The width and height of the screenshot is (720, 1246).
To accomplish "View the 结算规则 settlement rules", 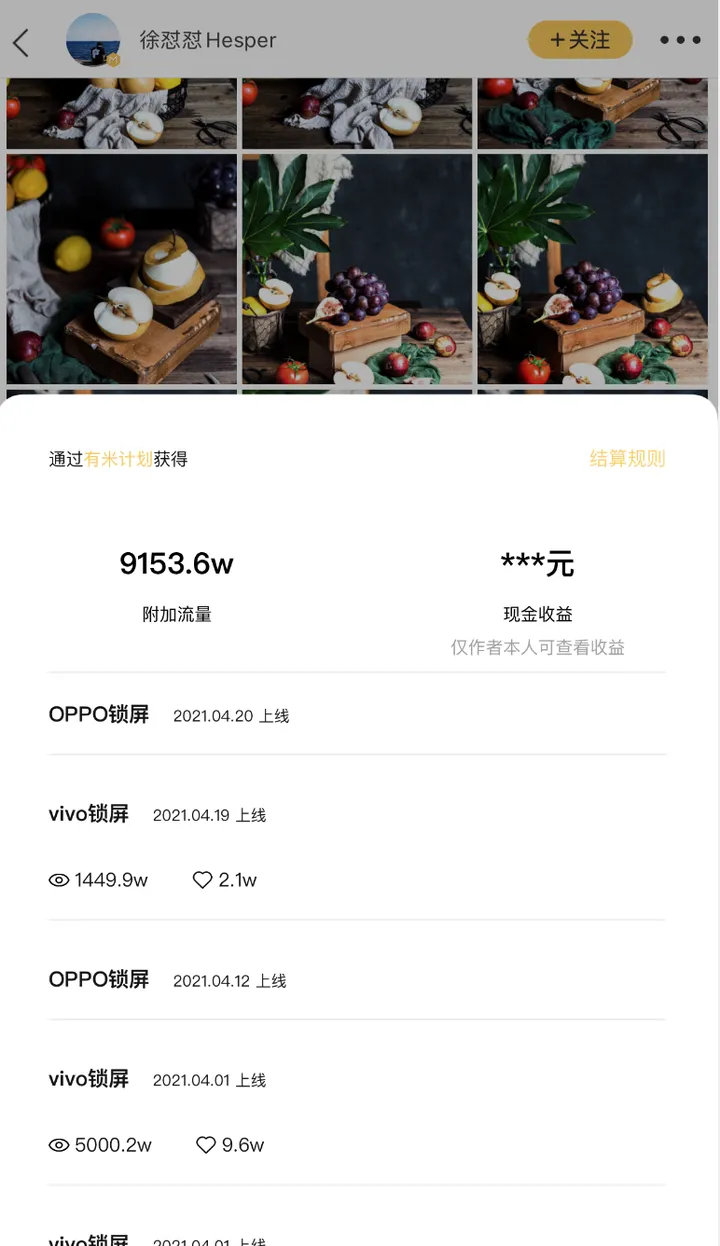I will tap(627, 459).
